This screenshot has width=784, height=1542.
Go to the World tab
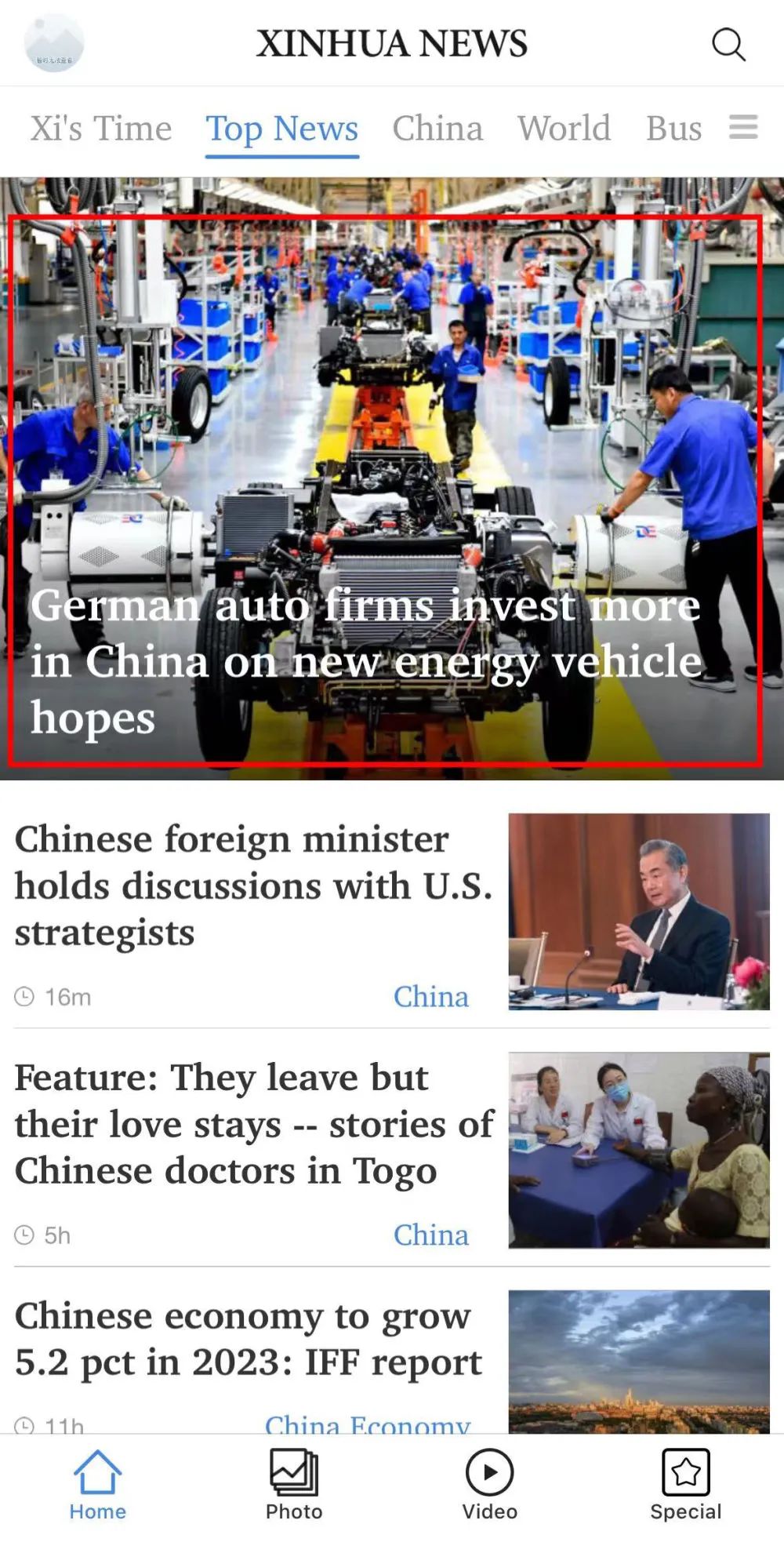[564, 129]
